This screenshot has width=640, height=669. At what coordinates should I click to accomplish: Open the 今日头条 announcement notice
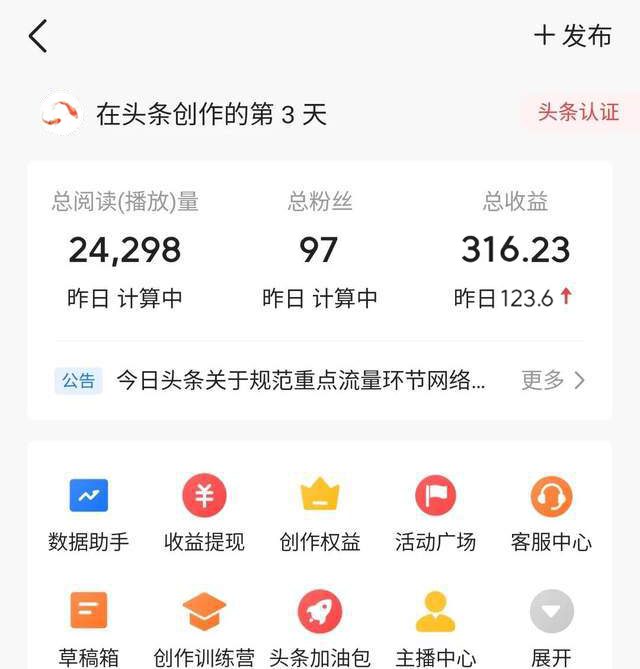301,380
